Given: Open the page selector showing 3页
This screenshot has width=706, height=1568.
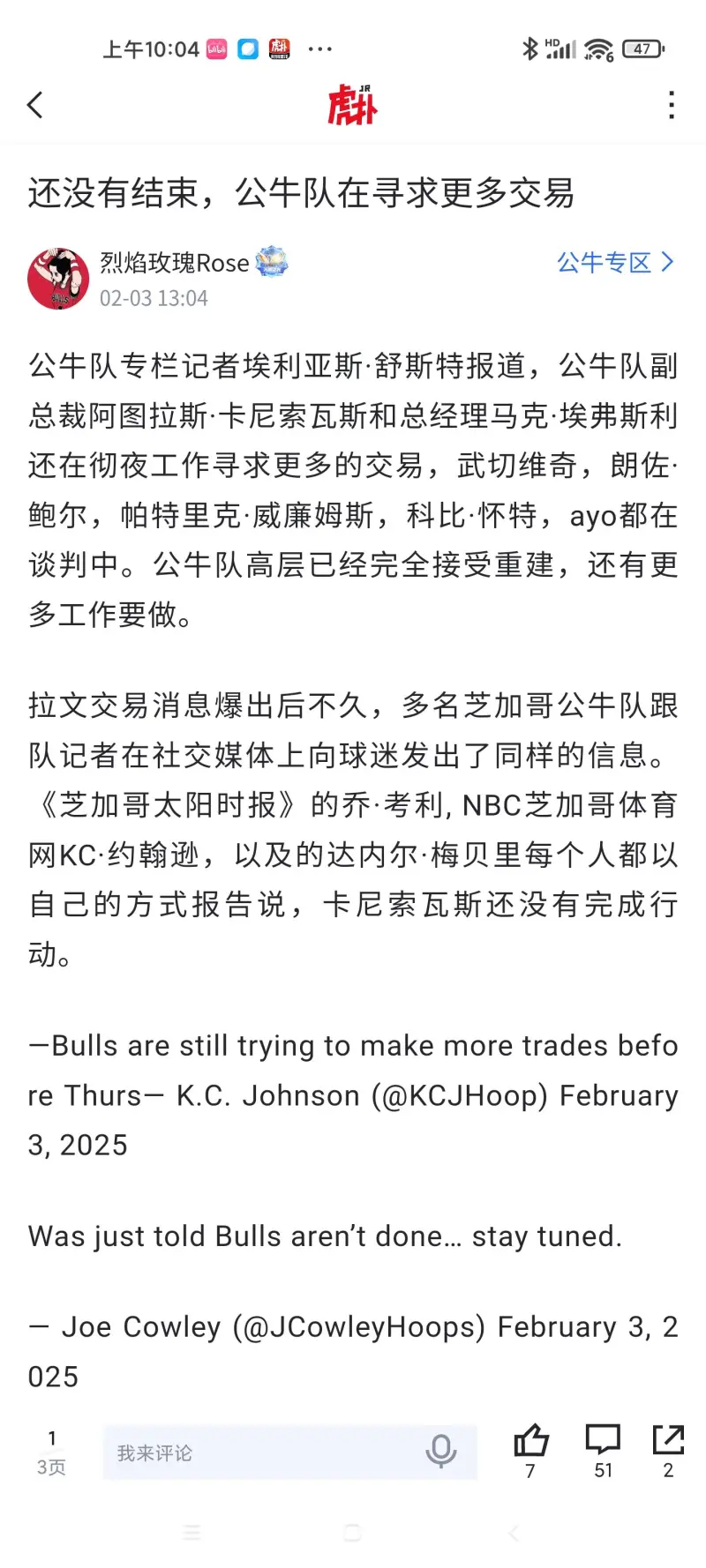Looking at the screenshot, I should coord(51,1451).
